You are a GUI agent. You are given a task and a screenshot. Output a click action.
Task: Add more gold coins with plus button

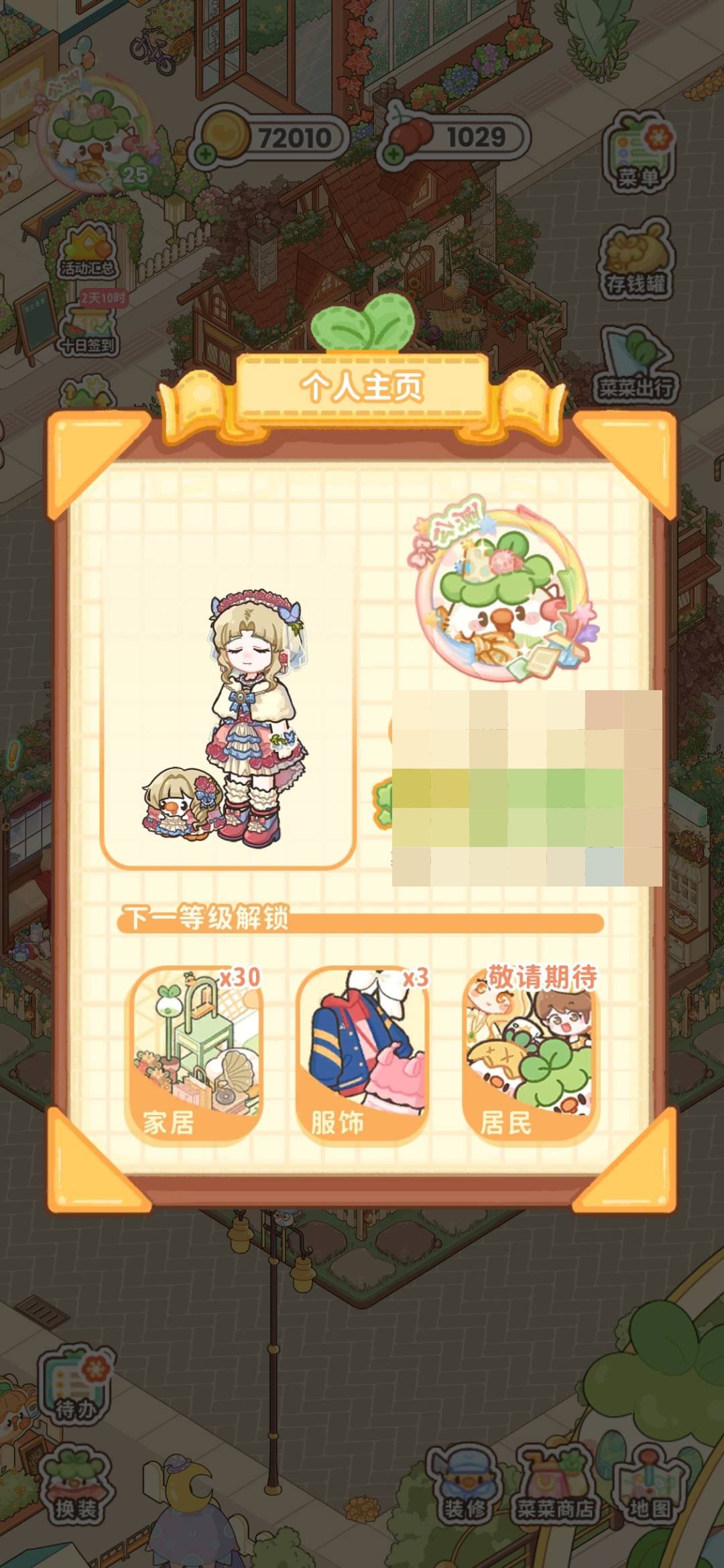pyautogui.click(x=206, y=155)
